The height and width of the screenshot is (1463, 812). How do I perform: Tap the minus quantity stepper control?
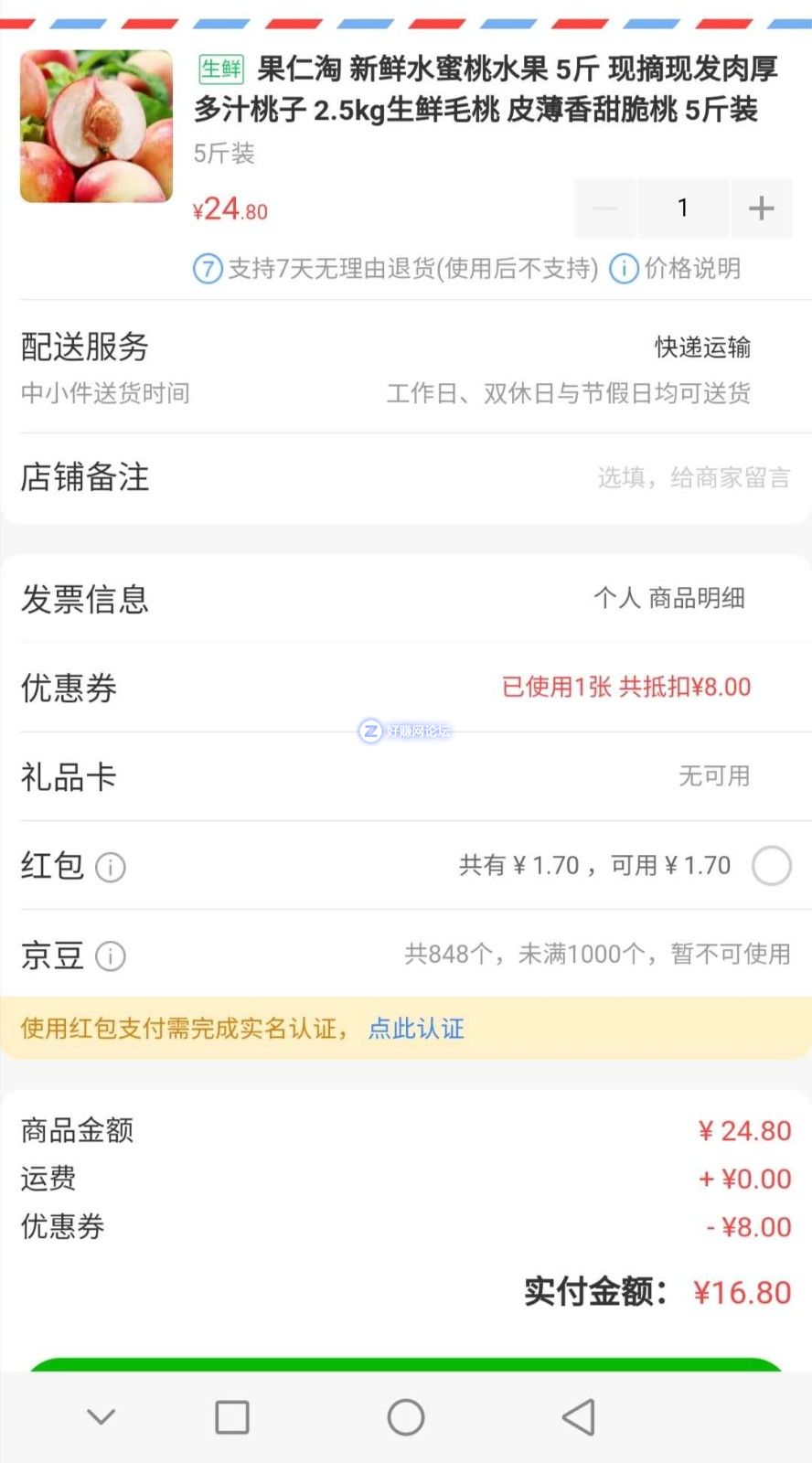coord(604,208)
